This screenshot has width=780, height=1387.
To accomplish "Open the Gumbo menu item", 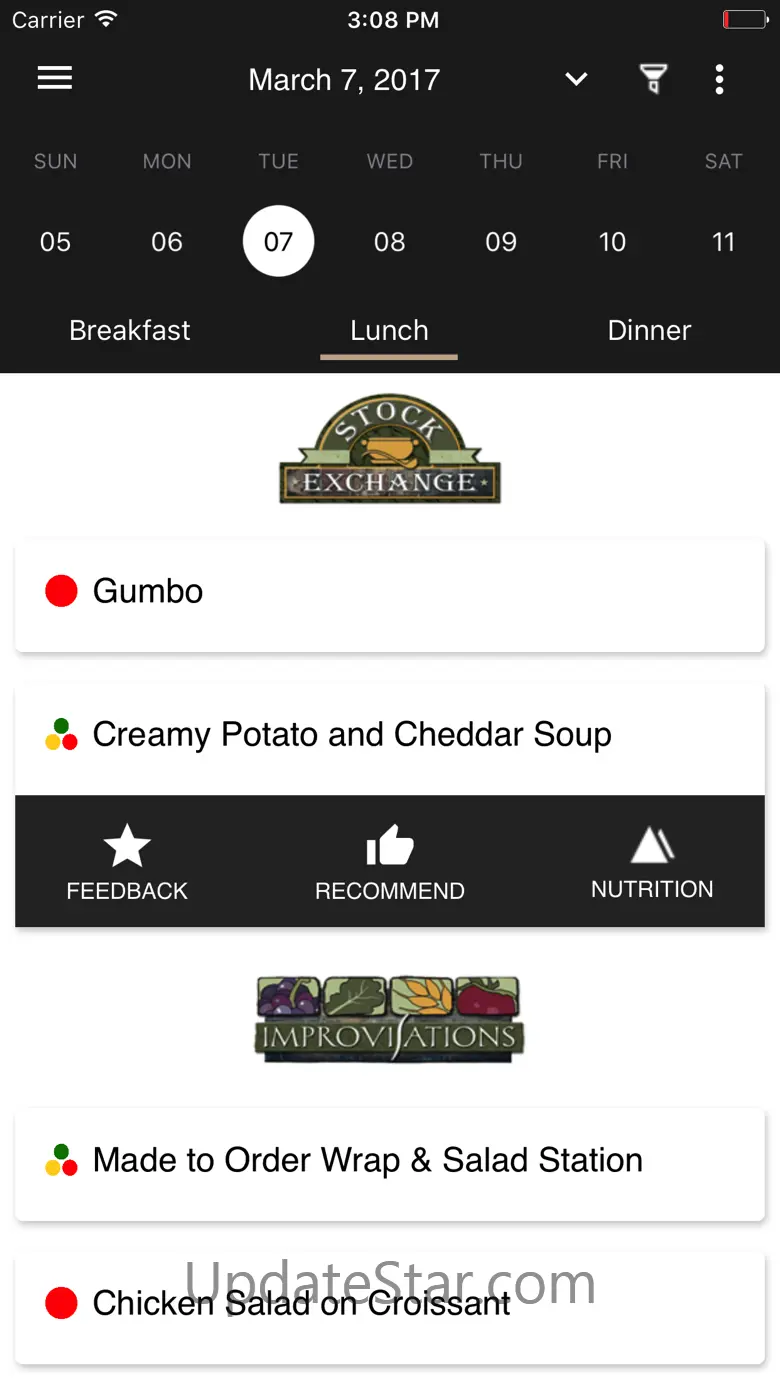I will [x=389, y=592].
